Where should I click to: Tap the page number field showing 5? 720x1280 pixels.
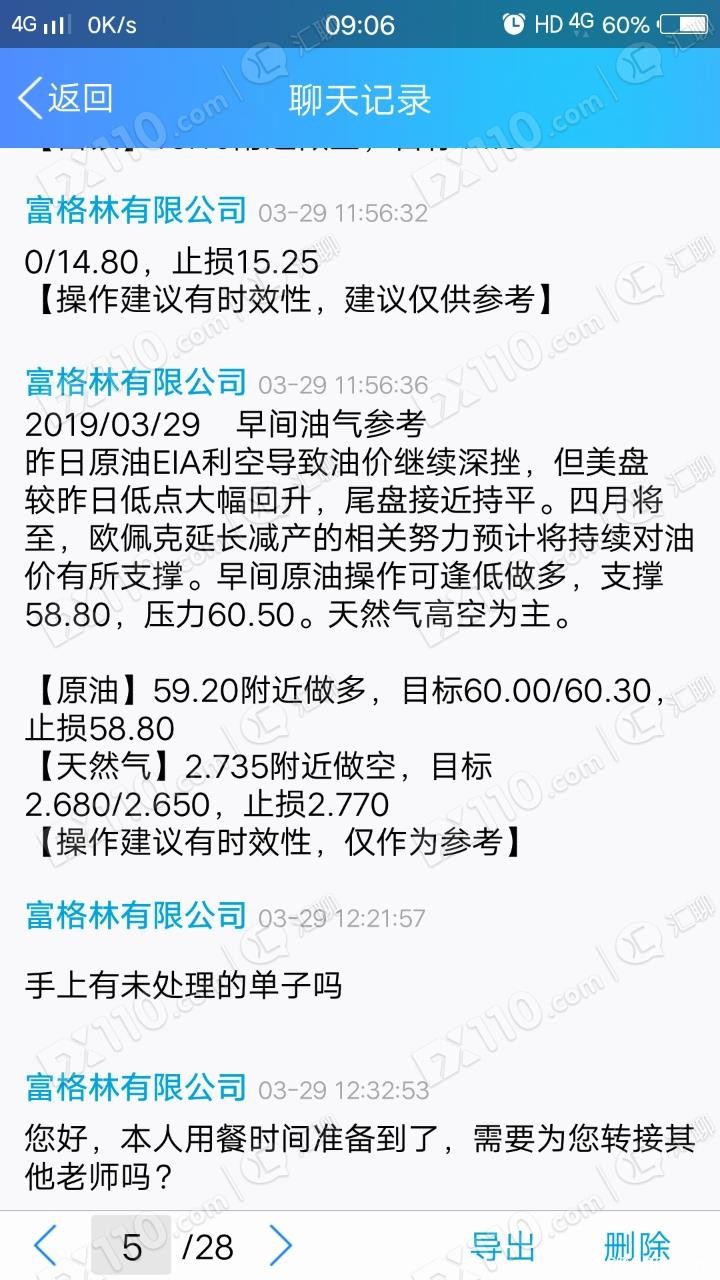[x=131, y=1246]
